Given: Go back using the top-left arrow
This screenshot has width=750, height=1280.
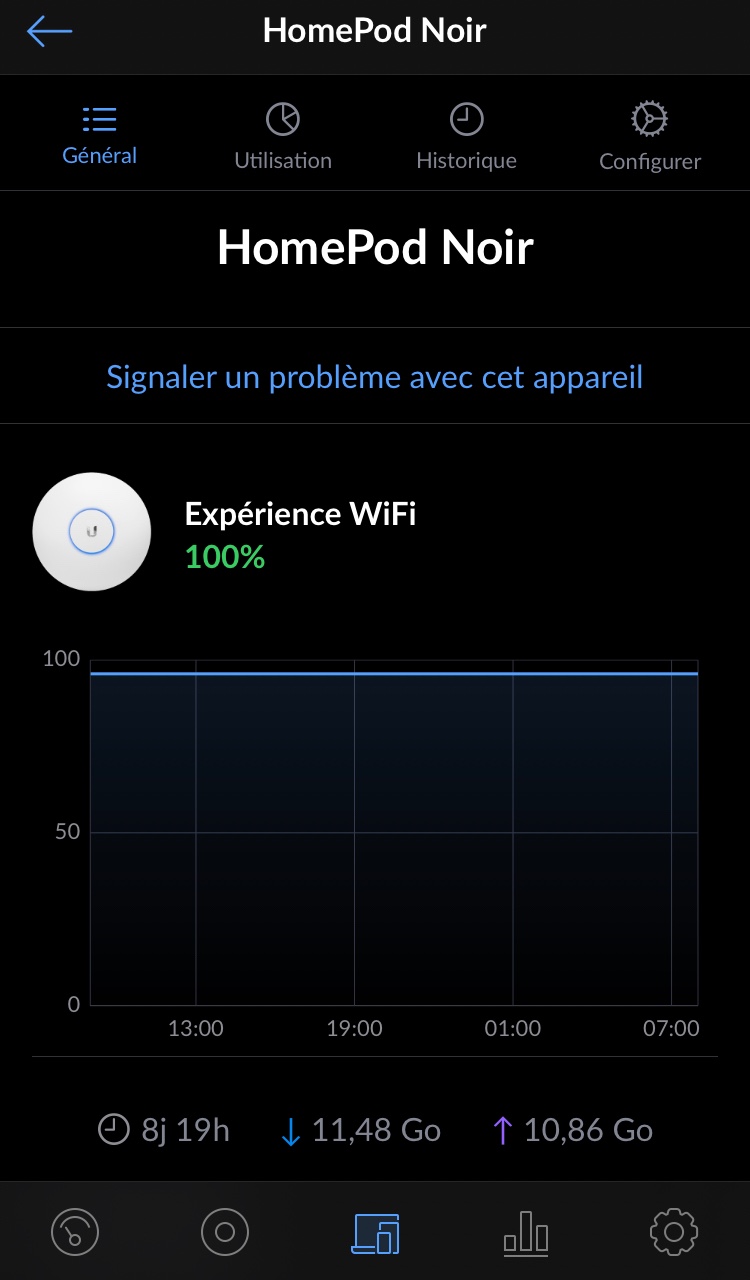Looking at the screenshot, I should tap(50, 31).
